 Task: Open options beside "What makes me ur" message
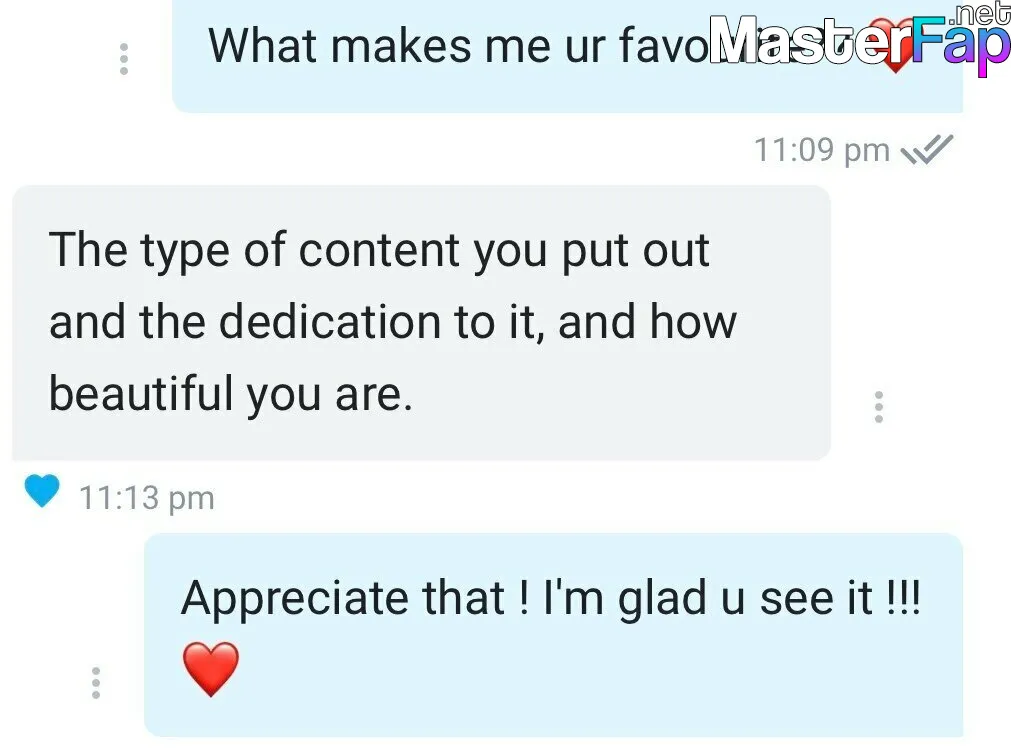coord(124,59)
